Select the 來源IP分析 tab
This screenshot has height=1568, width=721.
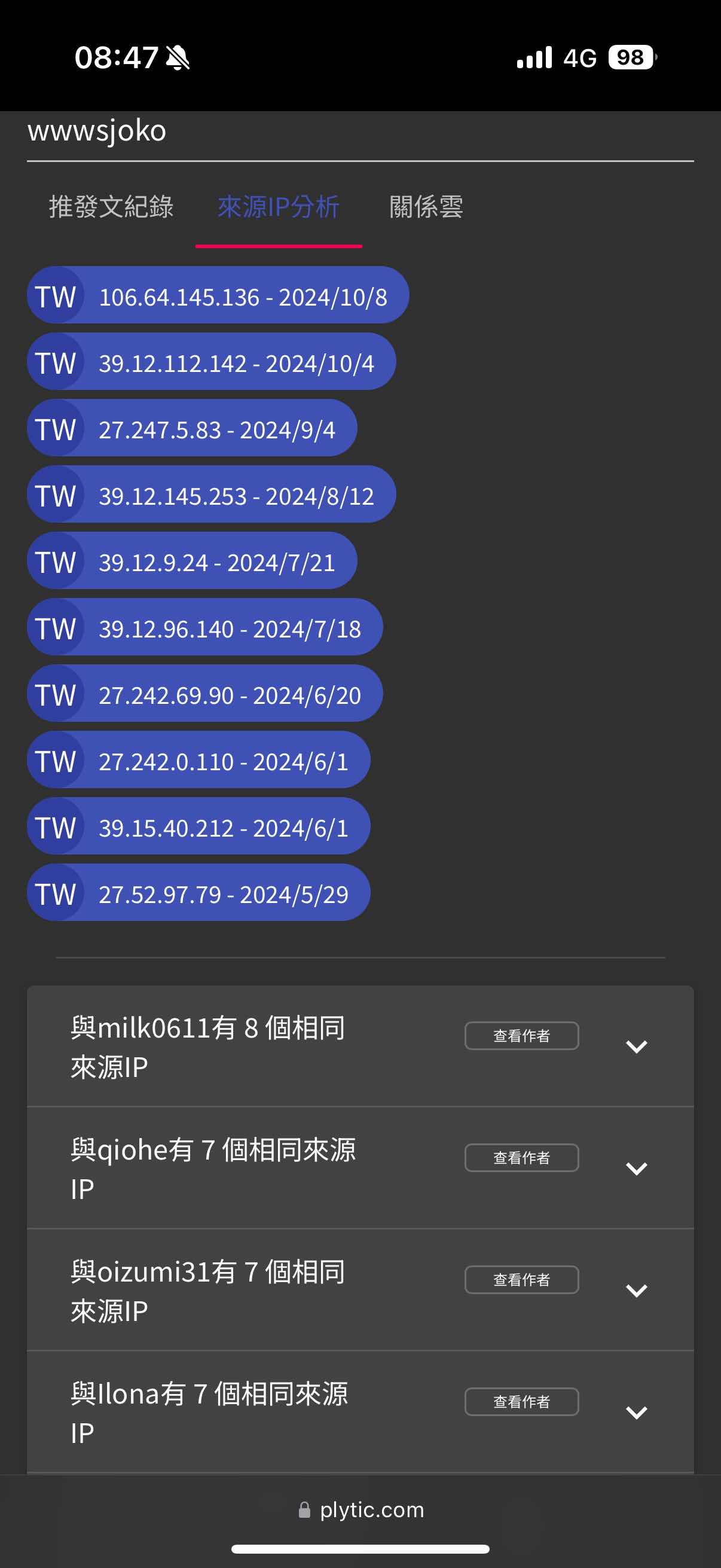[279, 207]
